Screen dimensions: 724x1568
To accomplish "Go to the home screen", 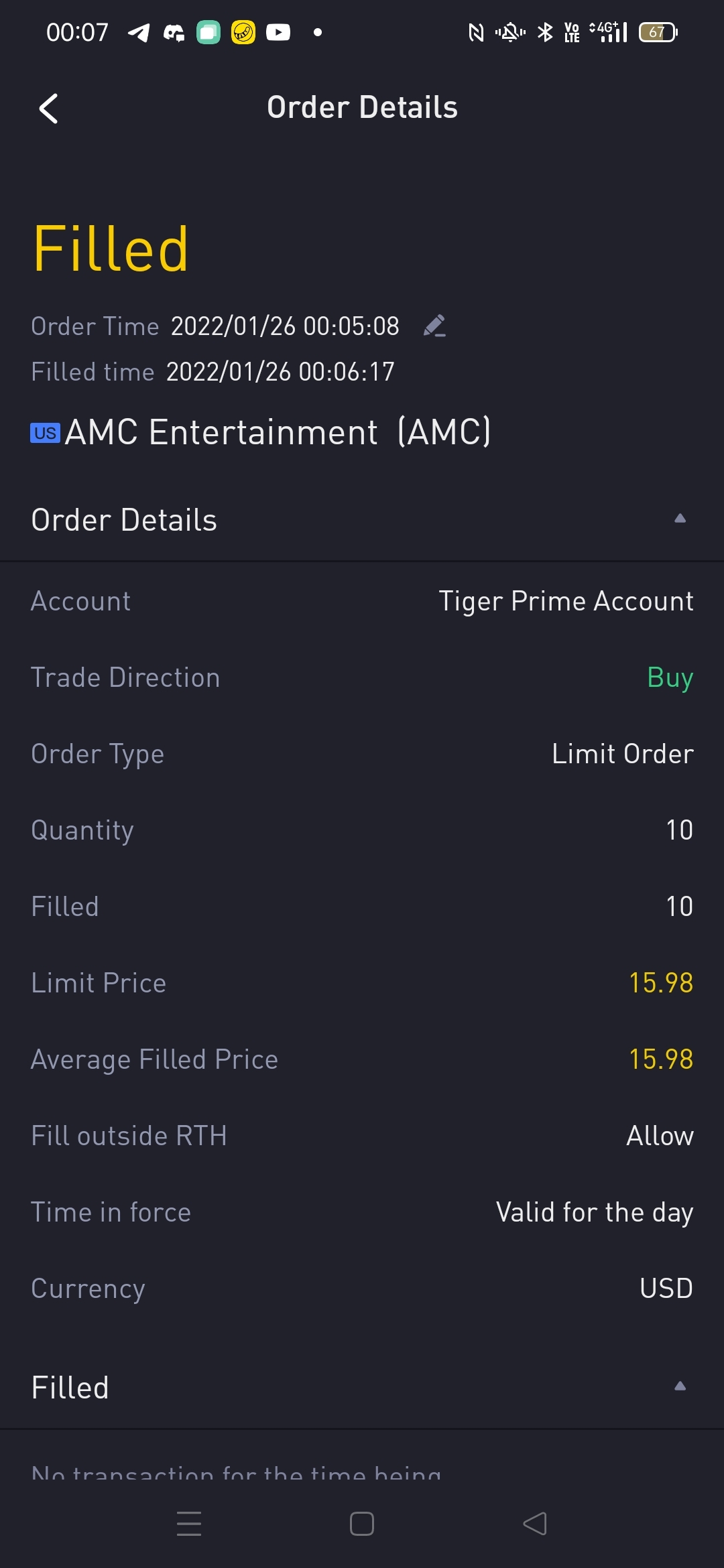I will (362, 1524).
